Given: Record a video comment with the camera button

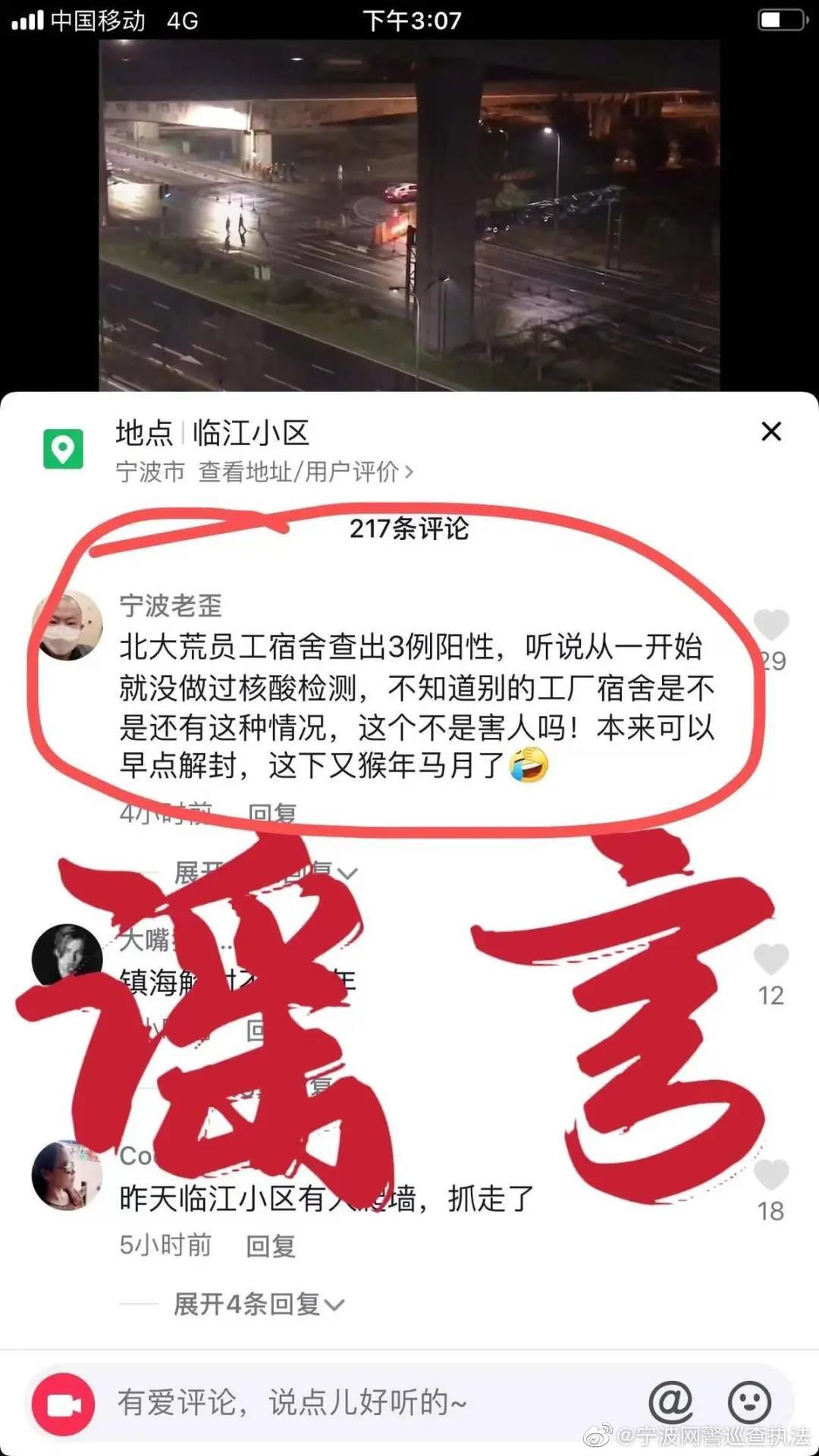Looking at the screenshot, I should pyautogui.click(x=64, y=1404).
